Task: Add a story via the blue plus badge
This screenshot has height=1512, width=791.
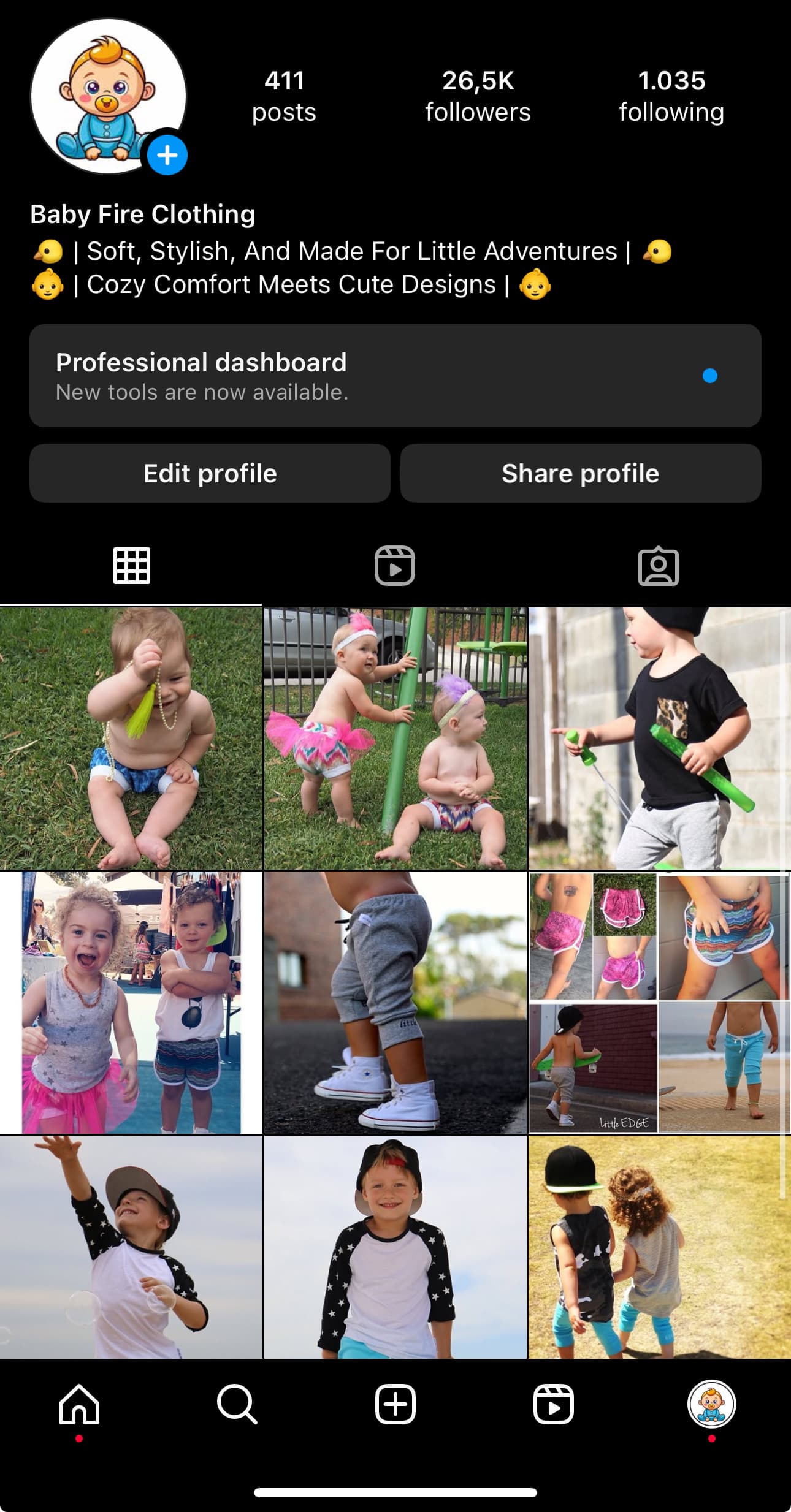Action: pyautogui.click(x=167, y=155)
